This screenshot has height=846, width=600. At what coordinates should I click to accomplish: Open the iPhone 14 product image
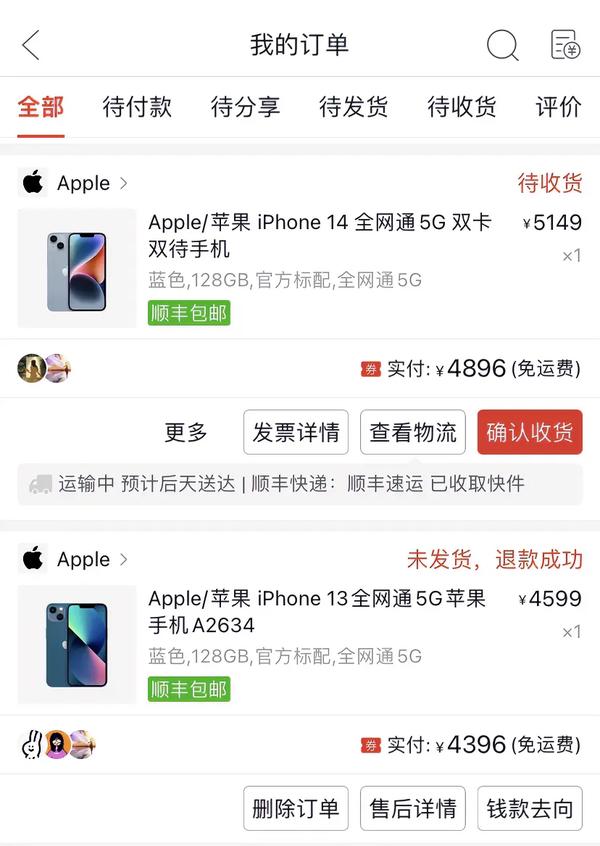pos(77,268)
